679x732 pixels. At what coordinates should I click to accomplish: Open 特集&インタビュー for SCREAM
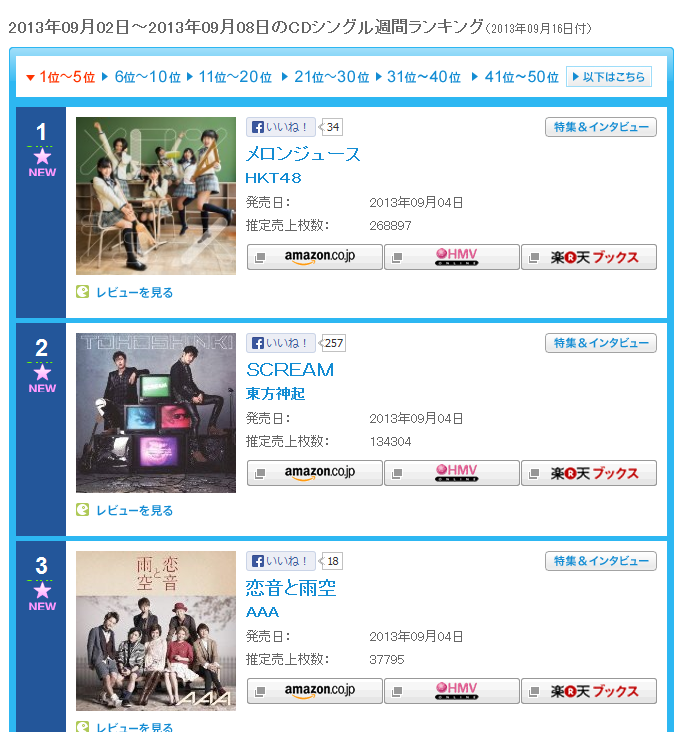coord(600,343)
